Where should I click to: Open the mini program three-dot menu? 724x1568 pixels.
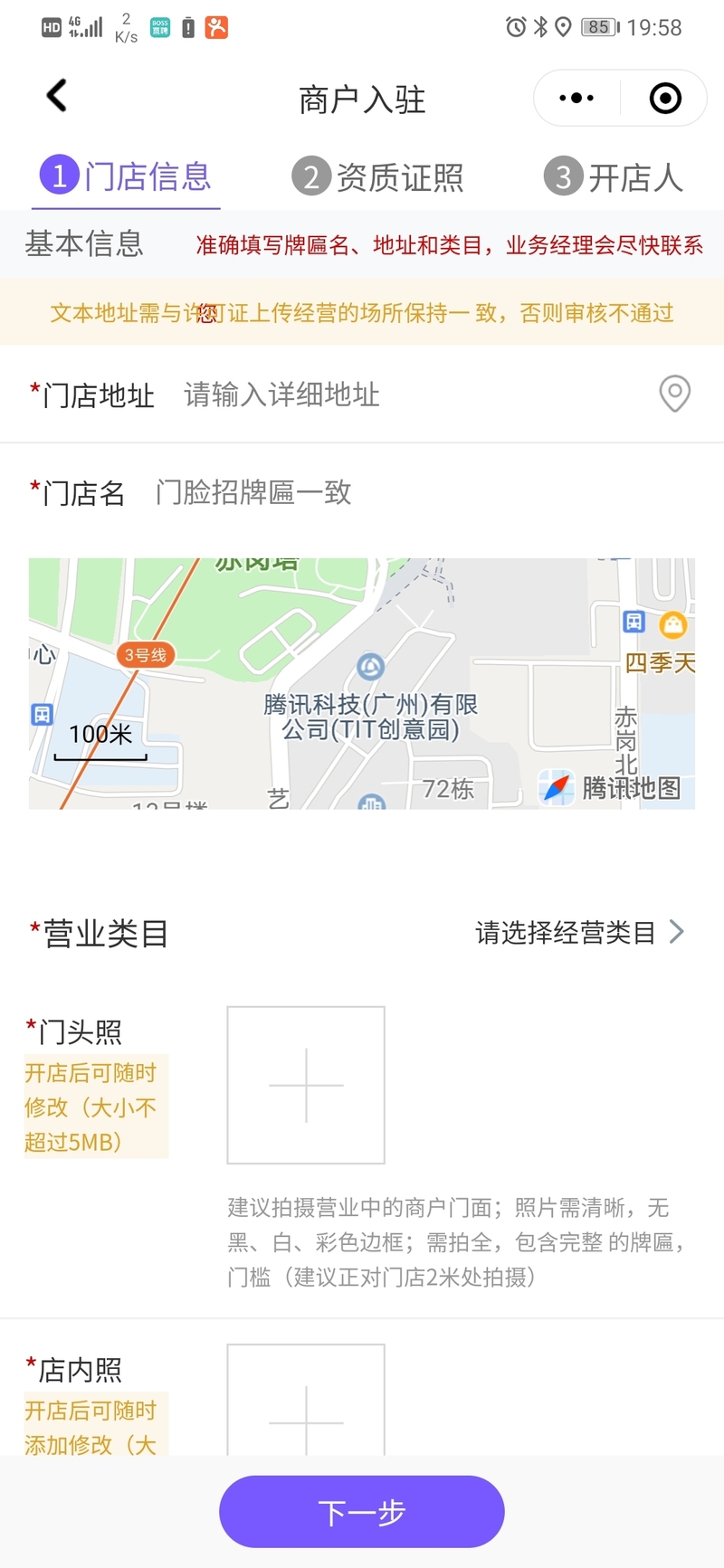point(576,98)
